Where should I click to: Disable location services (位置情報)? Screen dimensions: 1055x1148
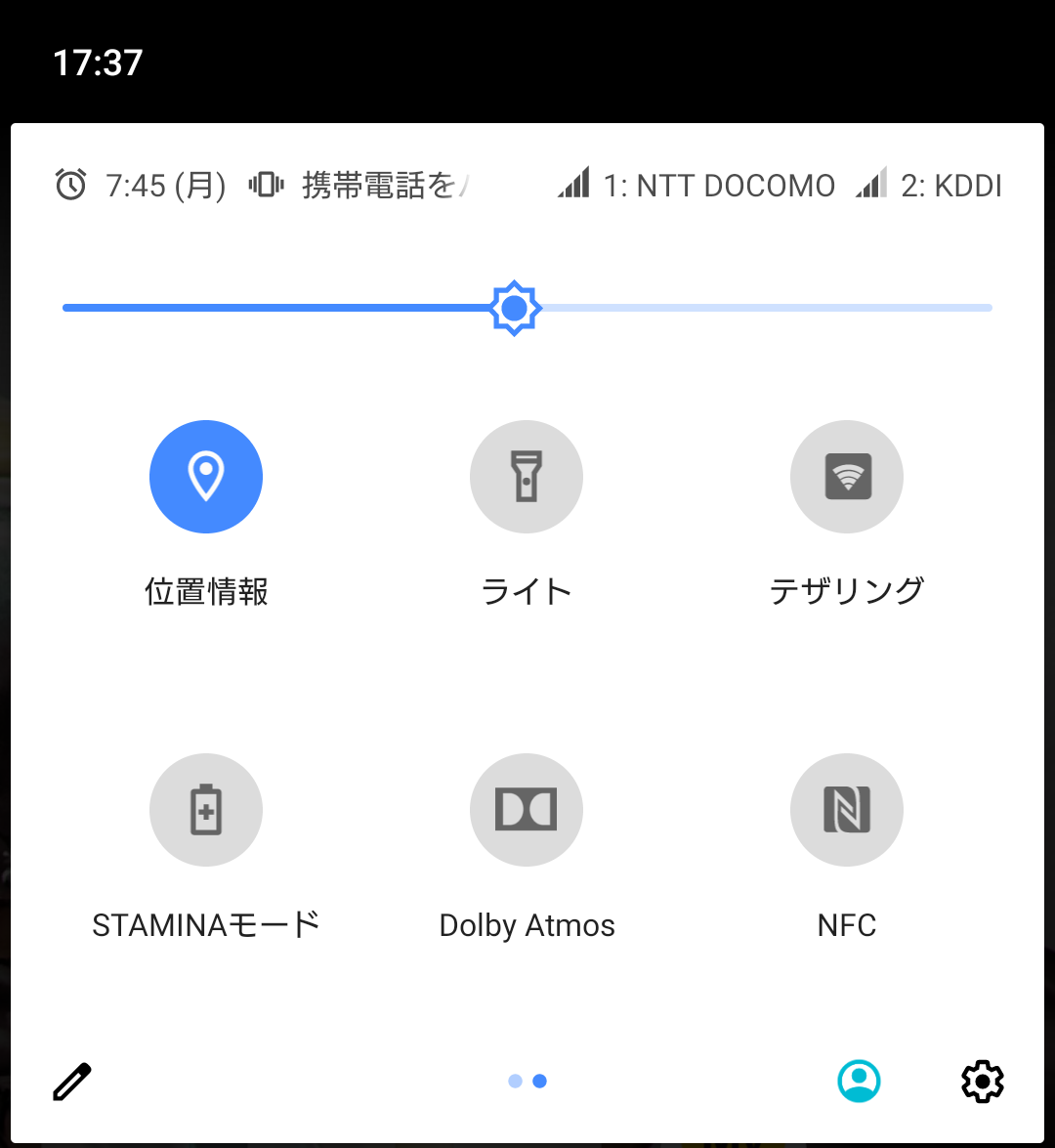tap(206, 477)
